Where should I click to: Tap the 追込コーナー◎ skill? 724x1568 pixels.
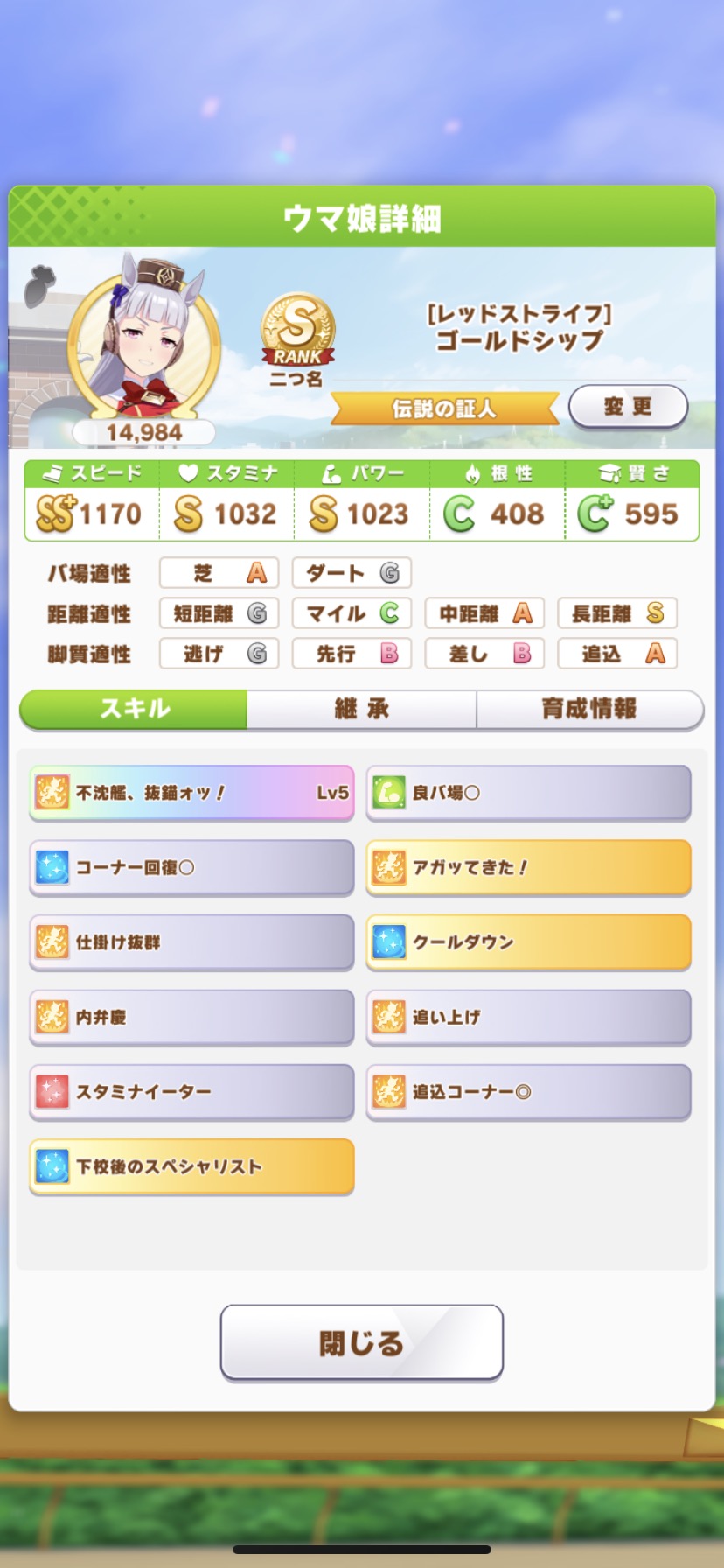(x=528, y=1092)
